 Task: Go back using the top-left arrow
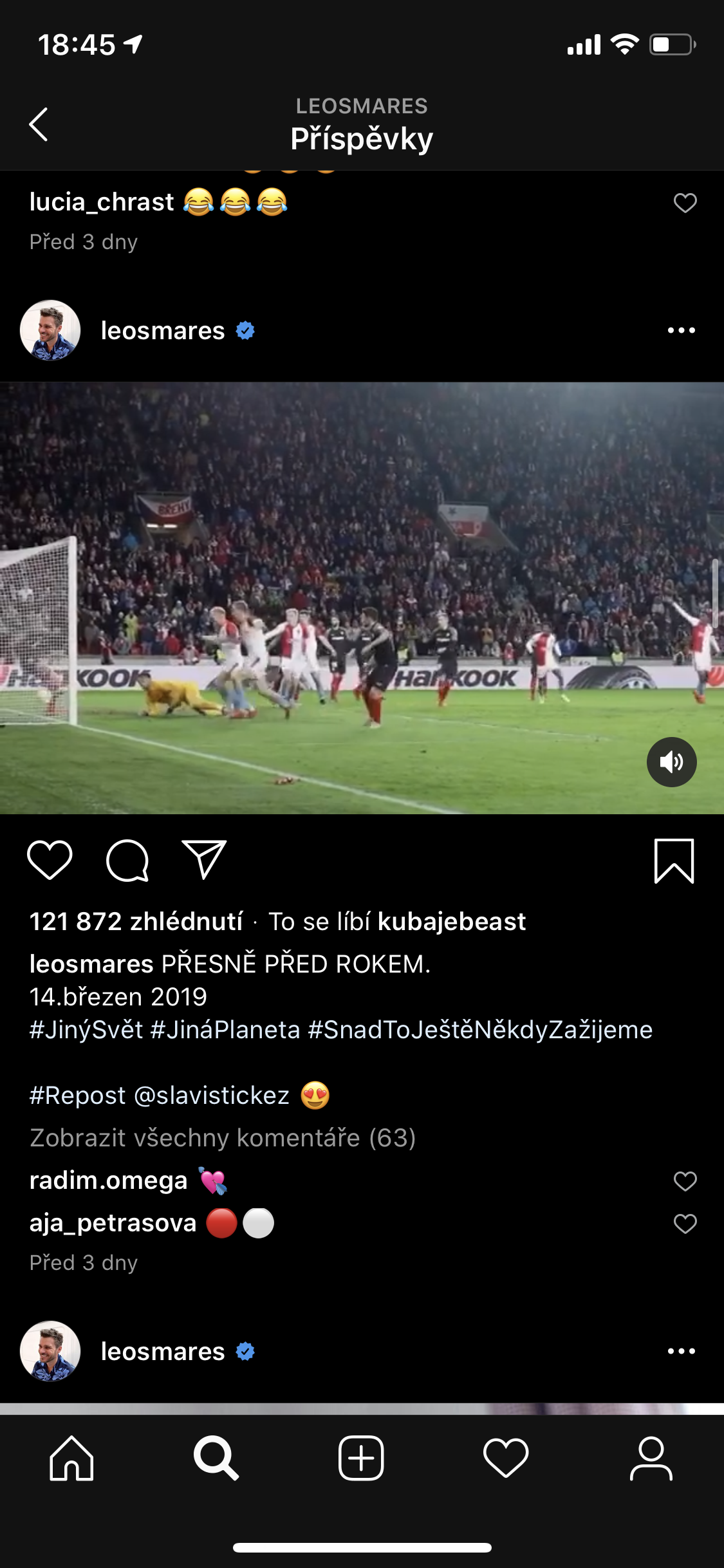pos(39,124)
